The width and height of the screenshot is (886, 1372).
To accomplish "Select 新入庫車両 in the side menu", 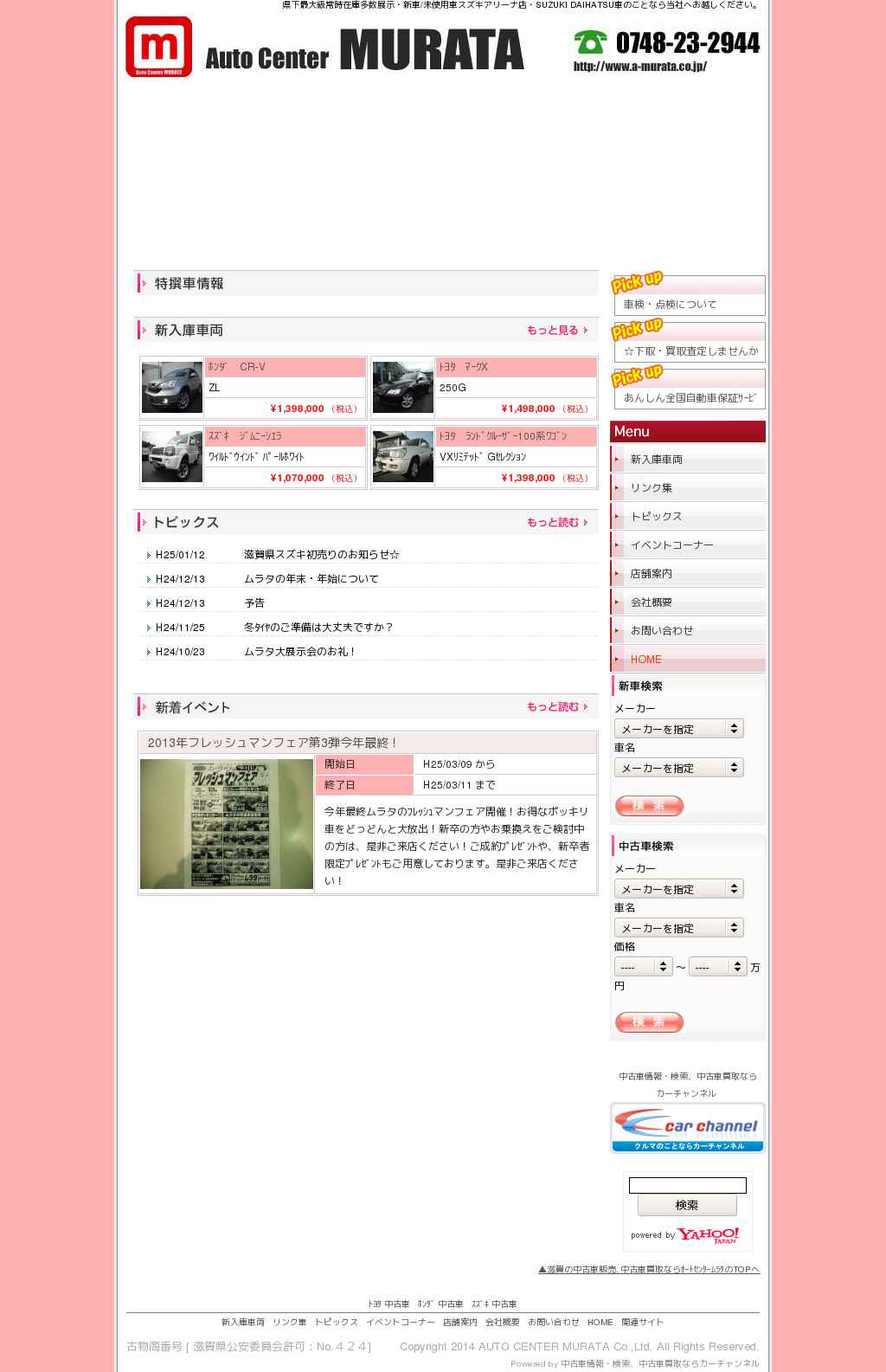I will 656,460.
